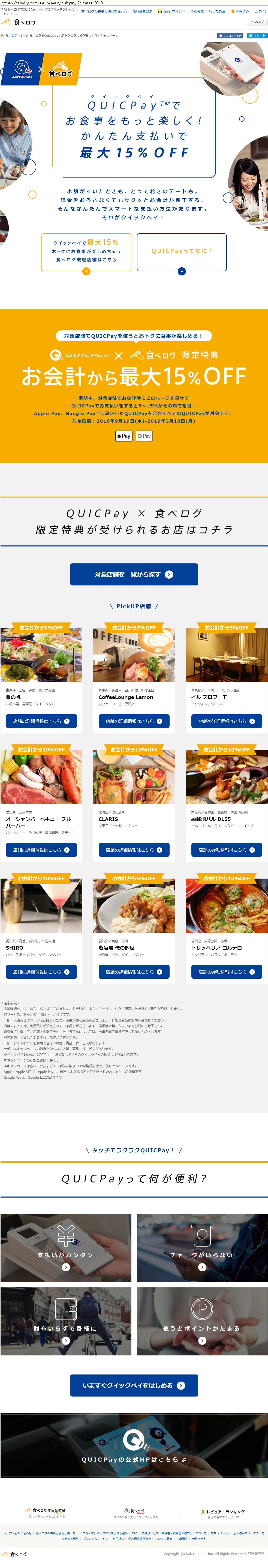View store details for 香の帆
The width and height of the screenshot is (268, 1568).
click(41, 721)
